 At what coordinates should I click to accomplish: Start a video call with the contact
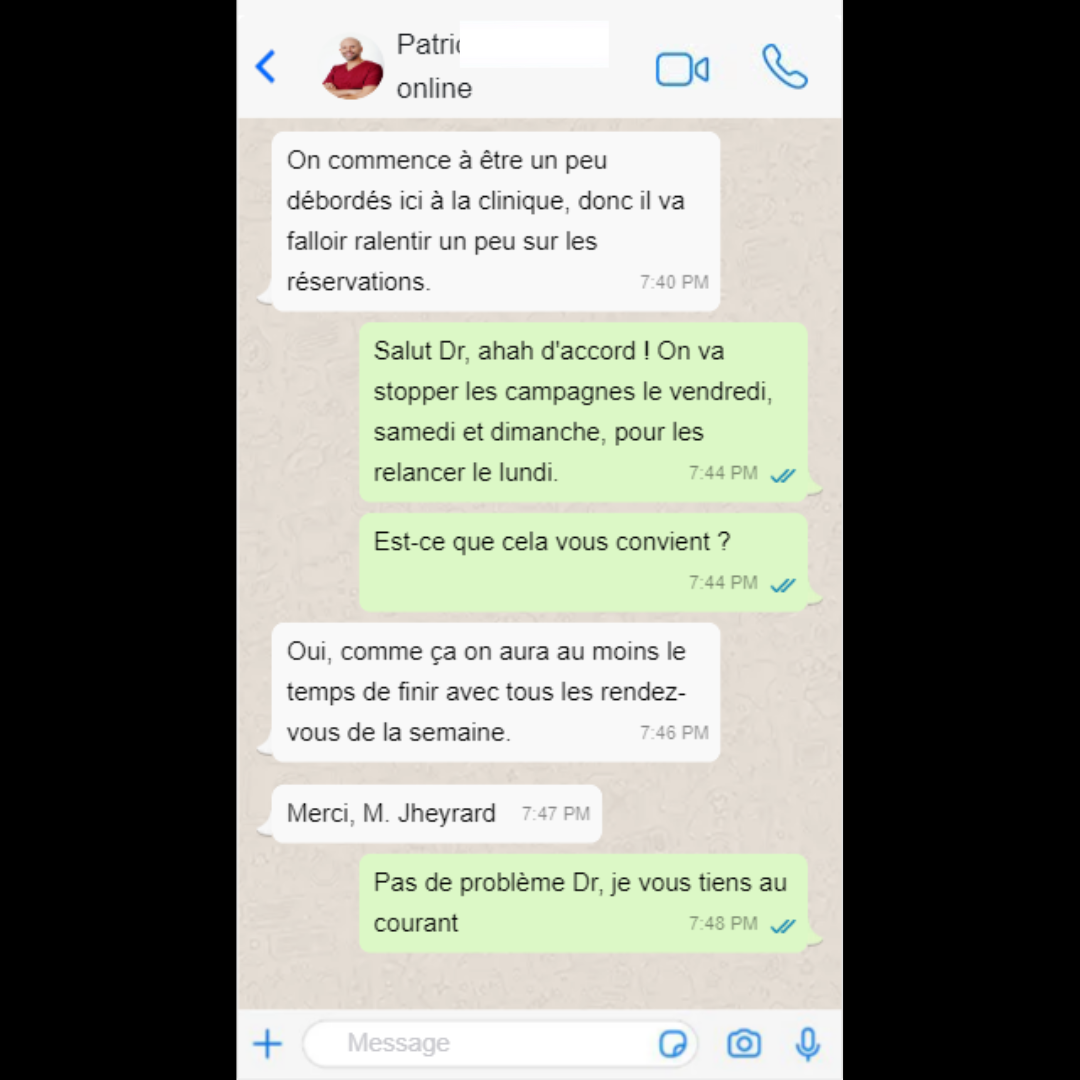pos(682,69)
